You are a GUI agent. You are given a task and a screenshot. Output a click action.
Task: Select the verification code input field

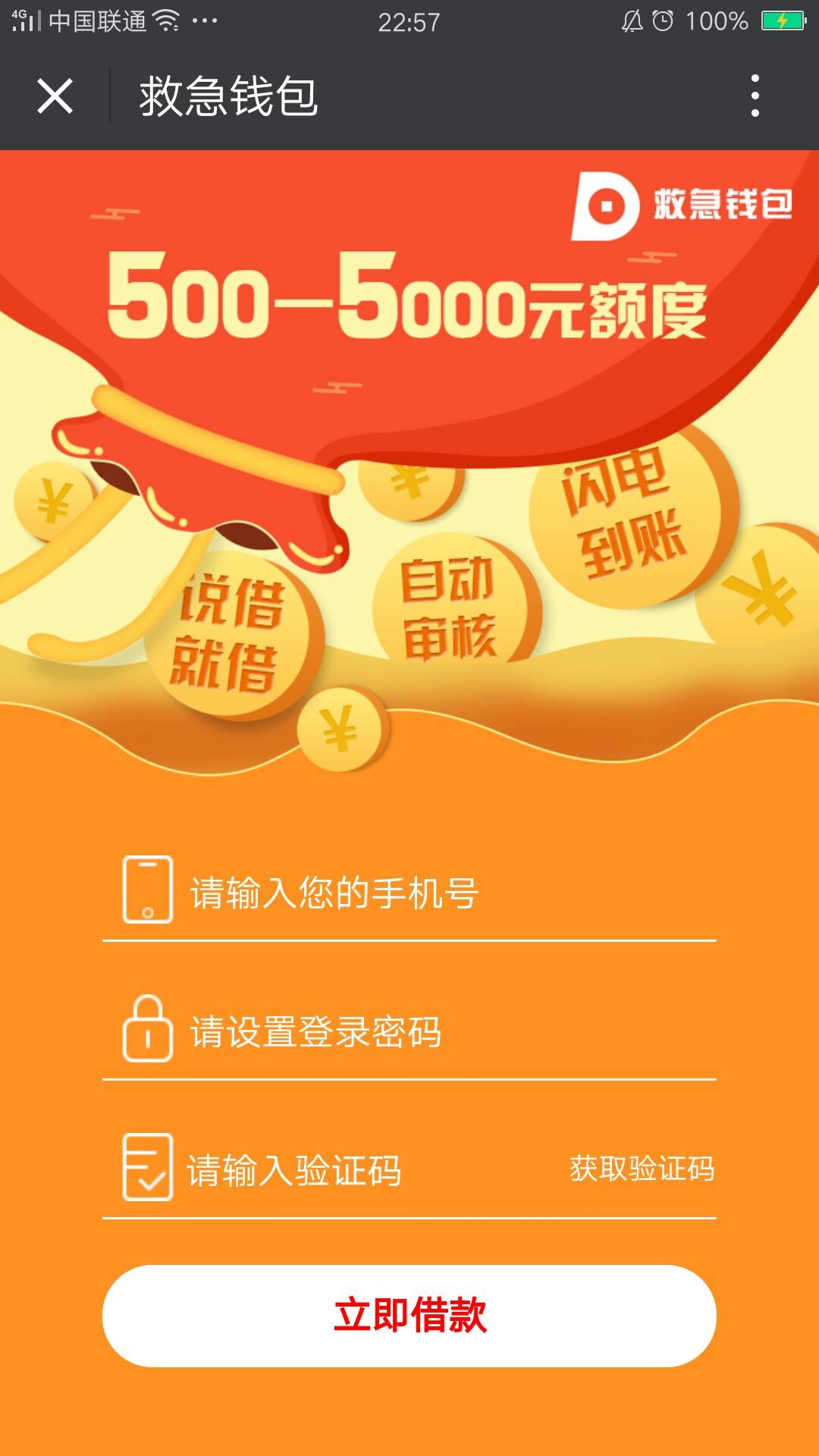(x=334, y=1169)
